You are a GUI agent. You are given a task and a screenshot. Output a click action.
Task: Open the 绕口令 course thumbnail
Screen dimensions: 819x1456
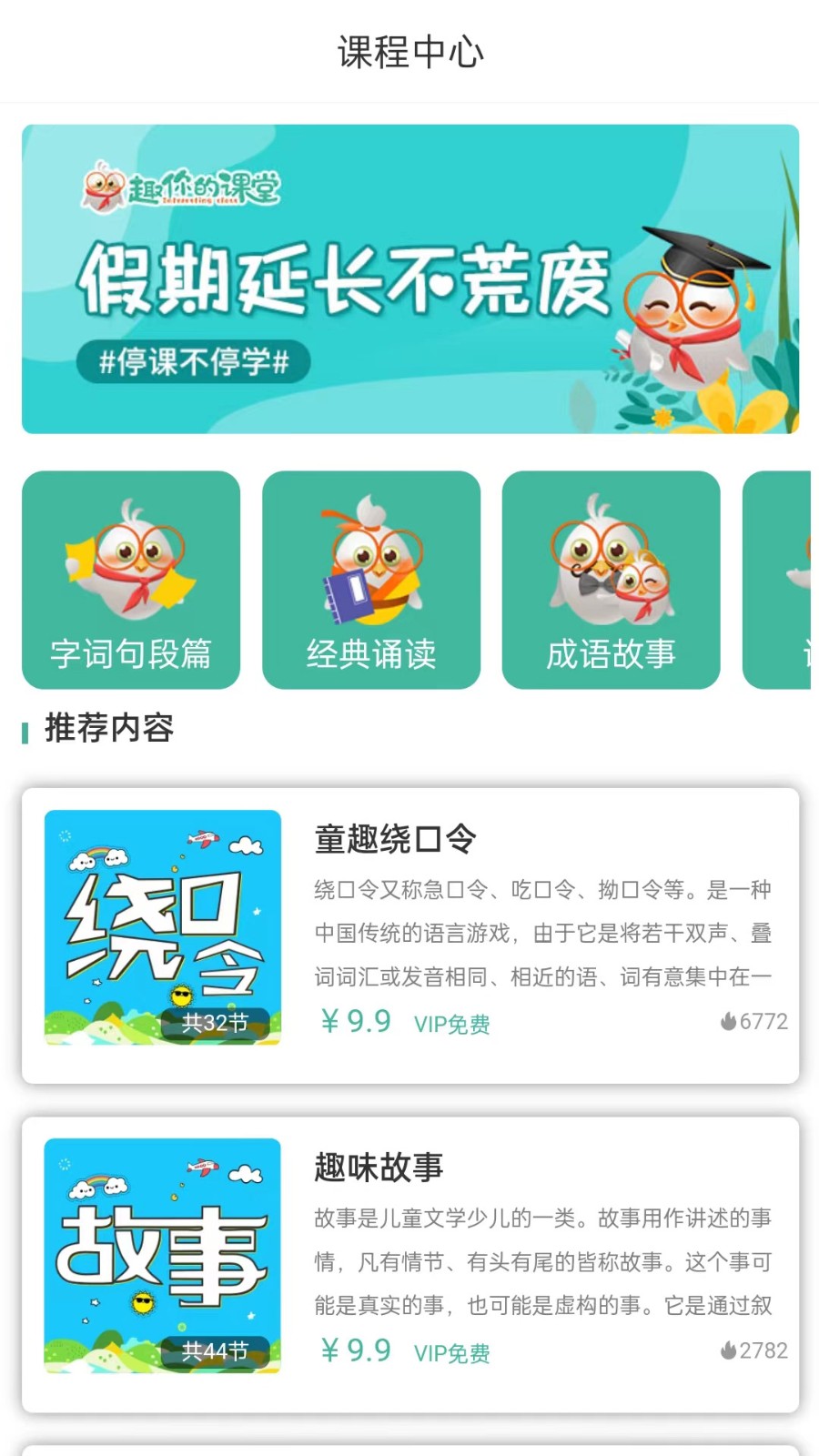click(x=162, y=926)
